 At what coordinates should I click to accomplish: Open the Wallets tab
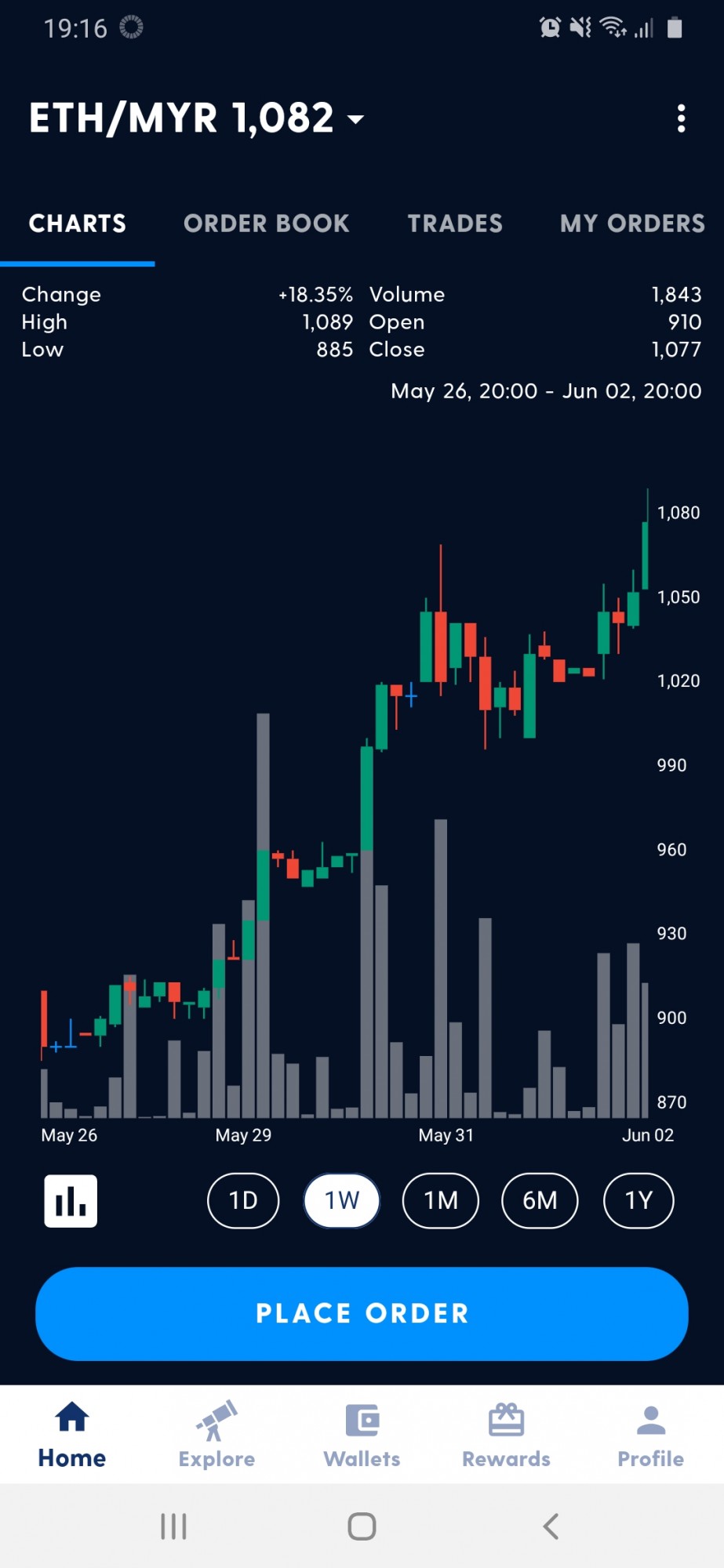click(362, 1435)
